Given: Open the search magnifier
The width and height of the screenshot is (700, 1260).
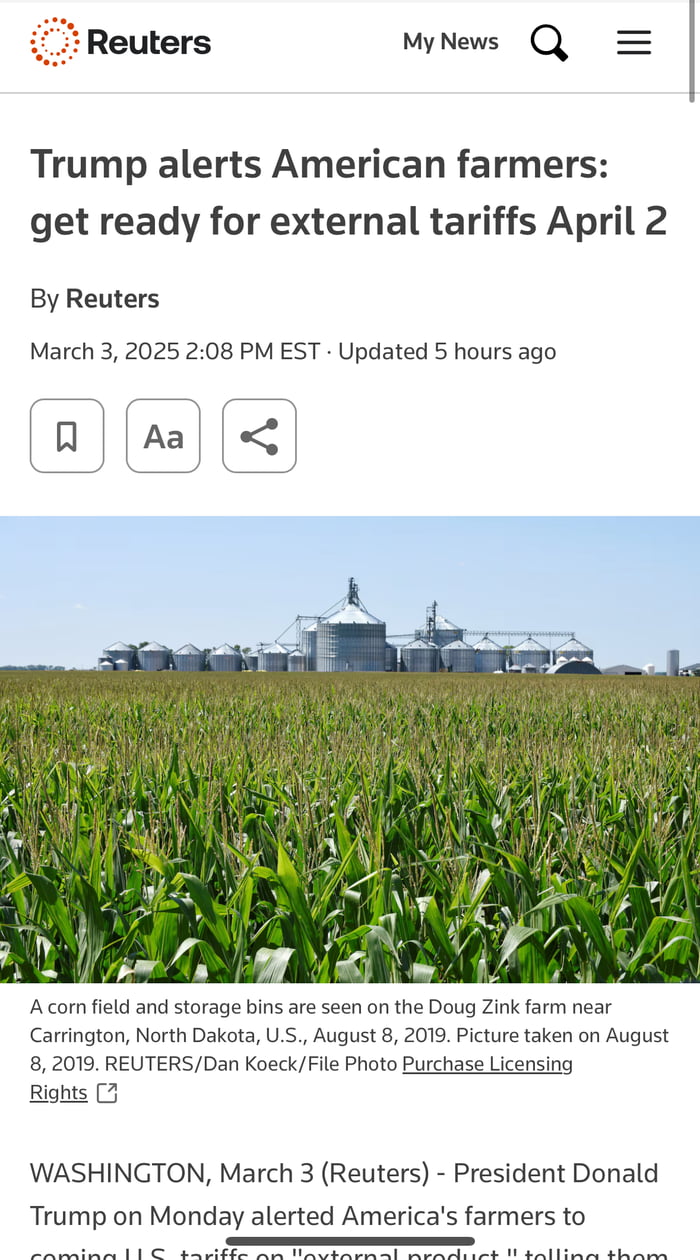Looking at the screenshot, I should (548, 42).
